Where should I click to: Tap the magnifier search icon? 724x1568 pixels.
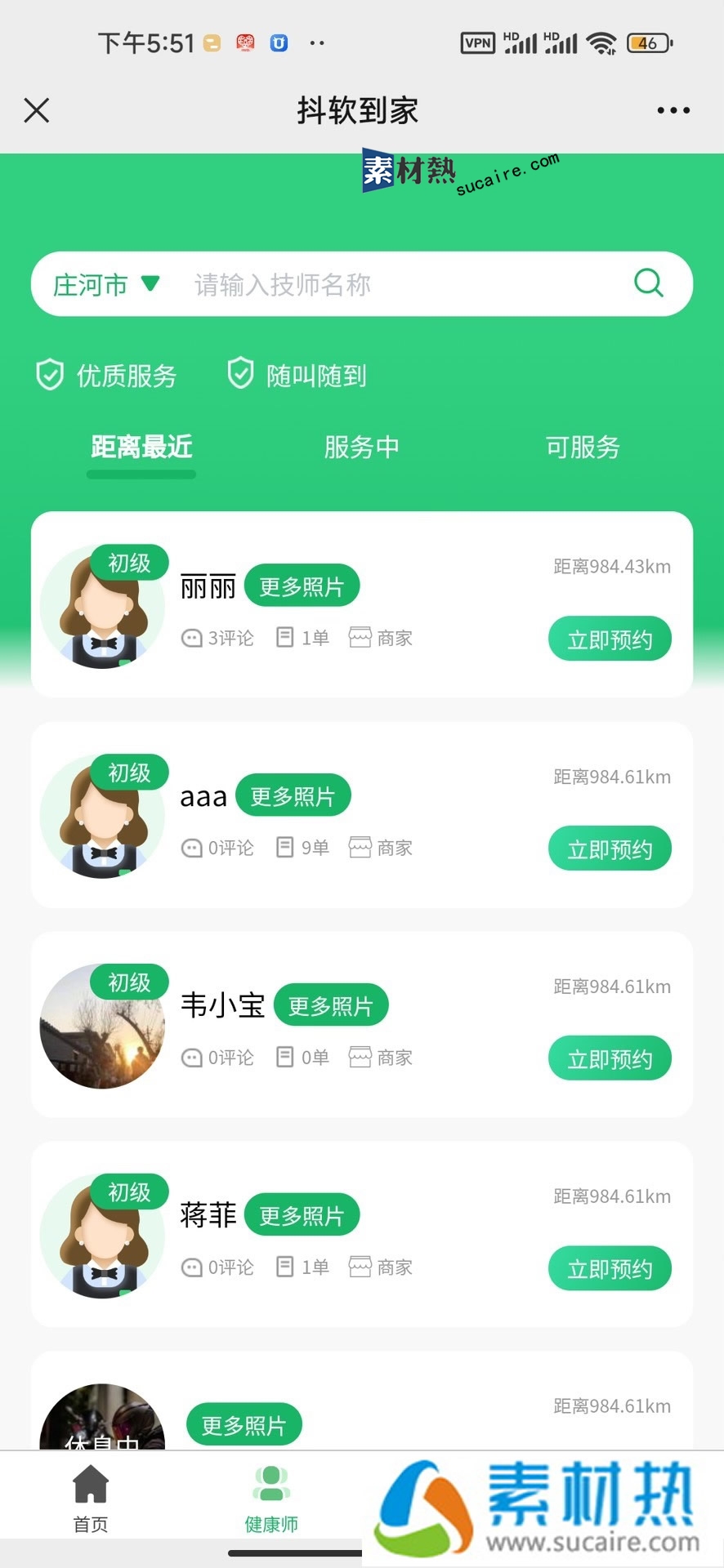pos(649,283)
